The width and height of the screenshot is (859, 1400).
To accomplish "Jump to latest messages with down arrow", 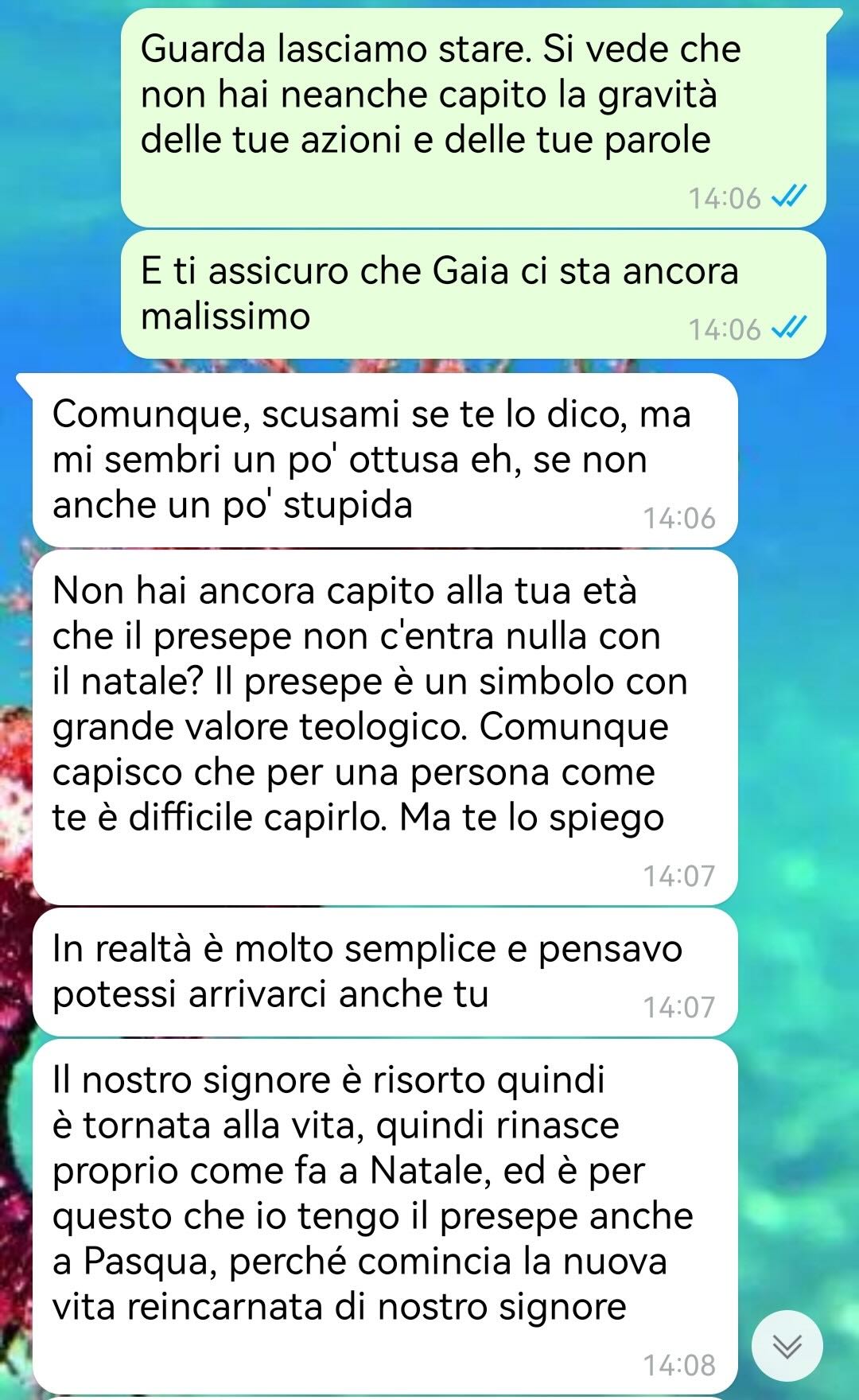I will pos(787,1346).
